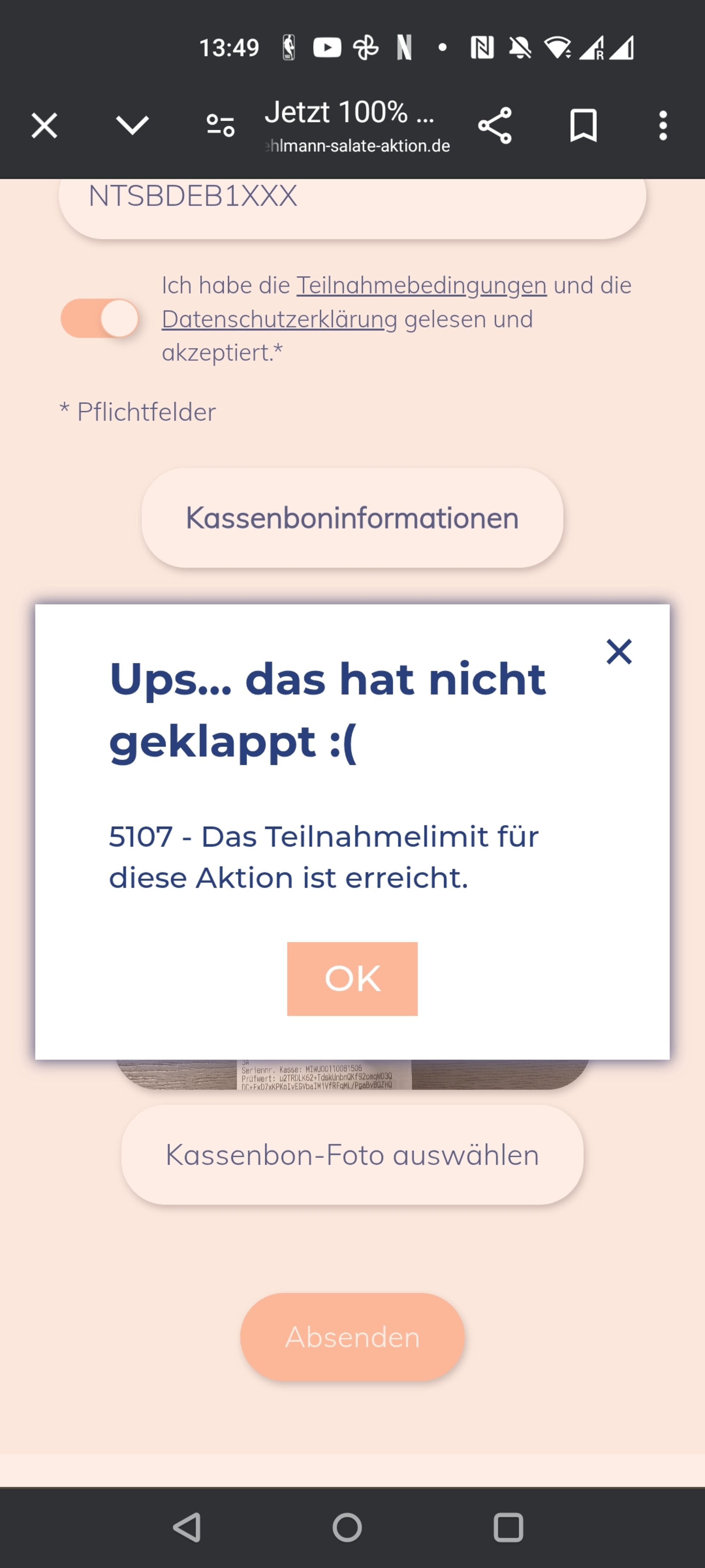This screenshot has height=1568, width=705.
Task: Open Kassenboninformationen
Action: pos(352,518)
